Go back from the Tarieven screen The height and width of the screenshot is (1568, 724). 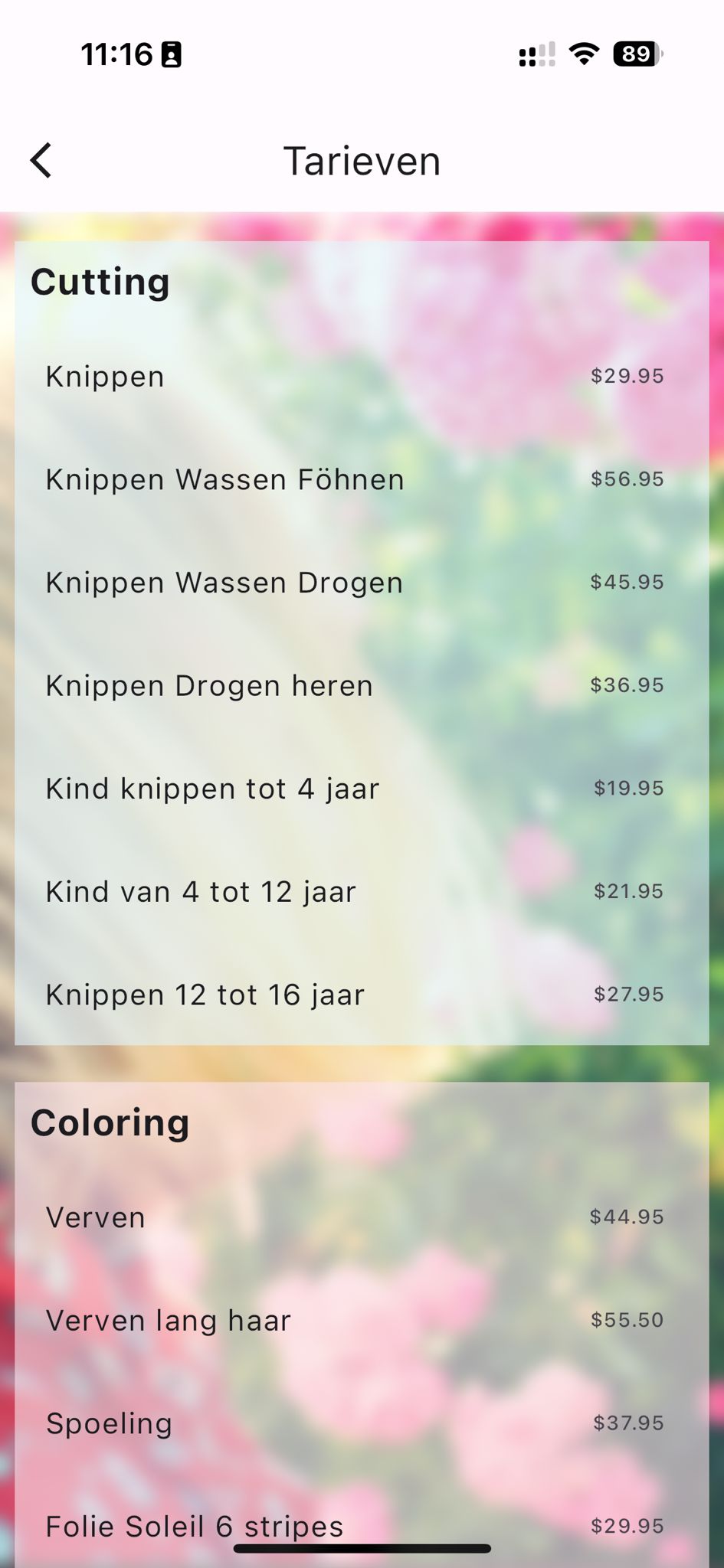click(x=41, y=161)
